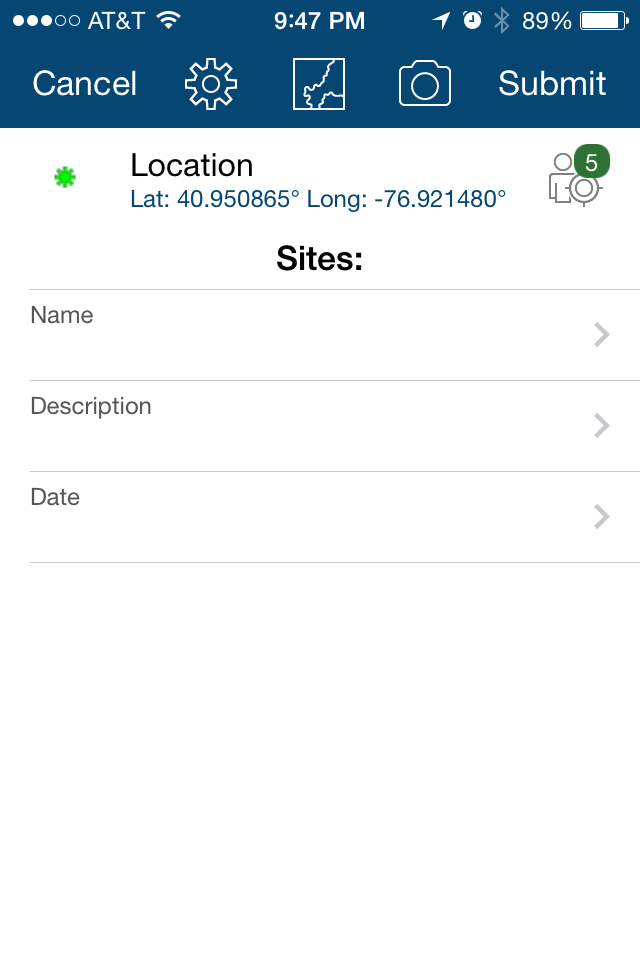Open the Location coordinates row

(x=318, y=180)
